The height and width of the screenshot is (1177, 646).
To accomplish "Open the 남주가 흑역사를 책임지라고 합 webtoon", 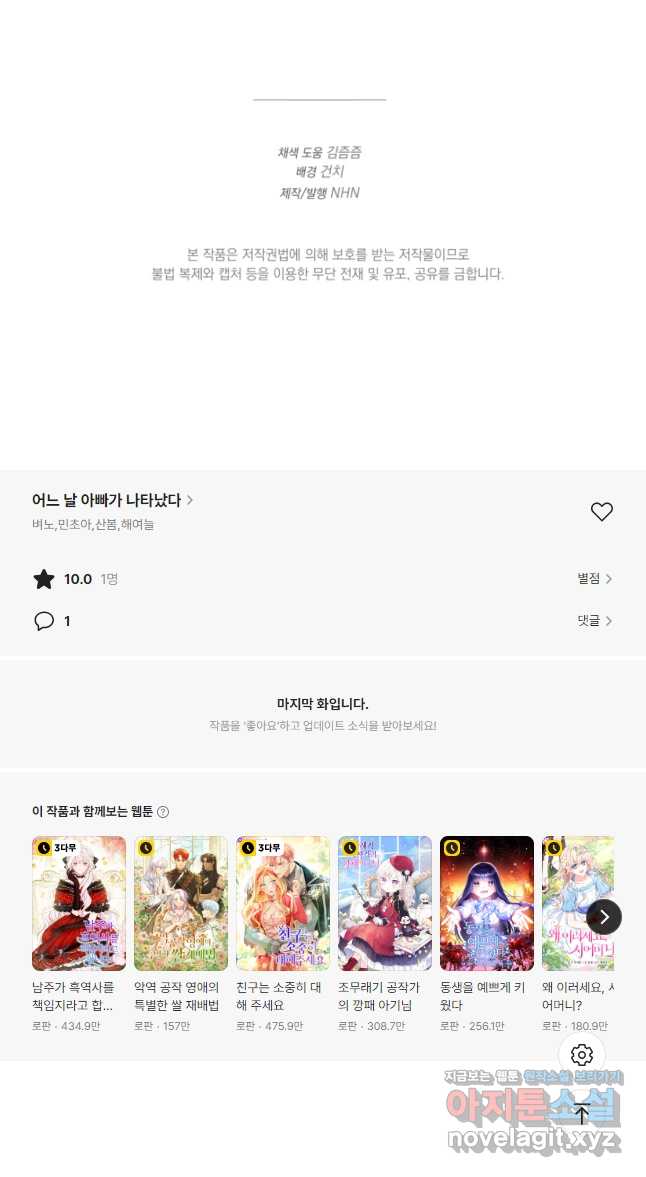I will tap(79, 904).
